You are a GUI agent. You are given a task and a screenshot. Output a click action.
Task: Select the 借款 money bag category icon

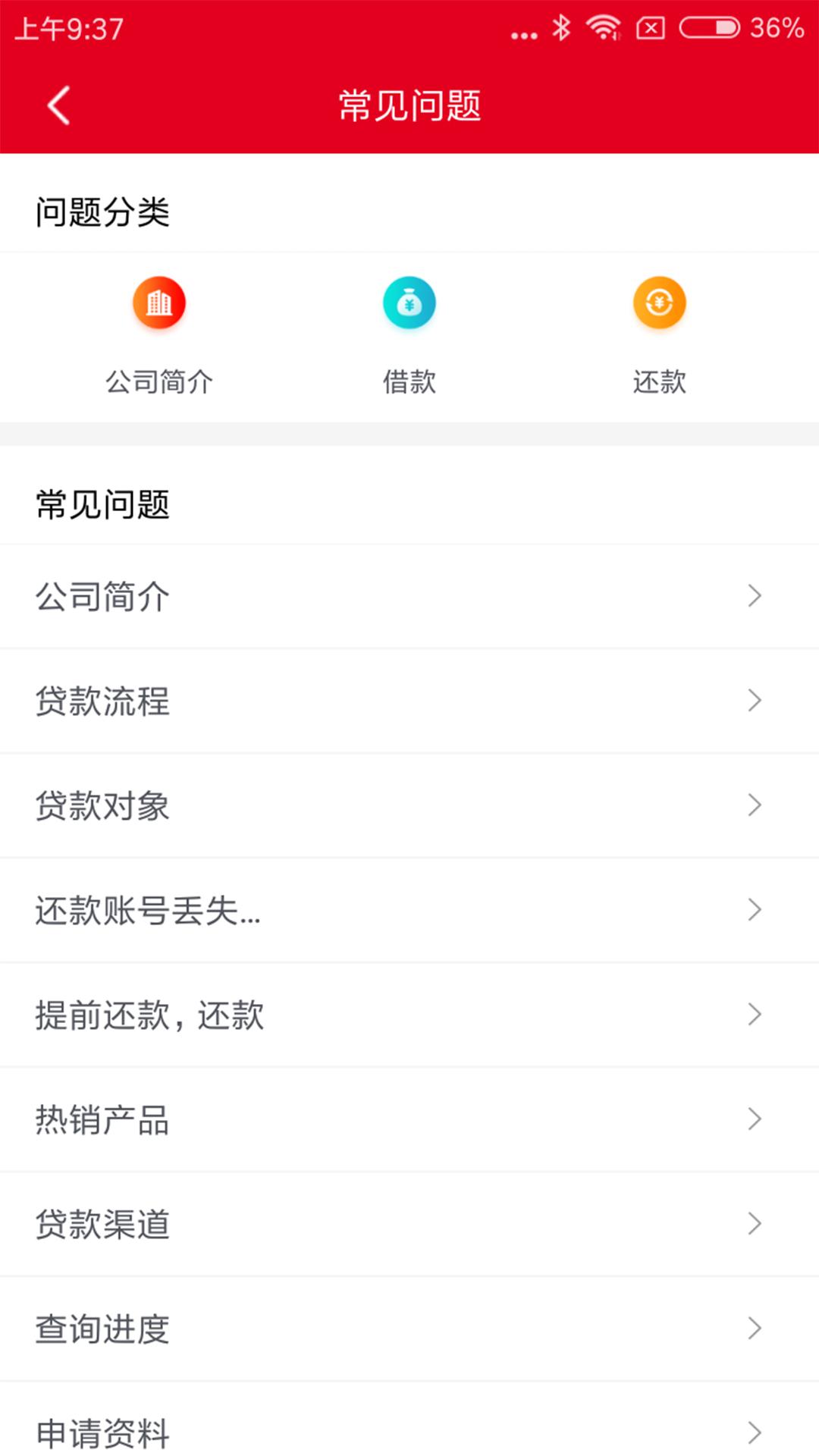coord(409,302)
